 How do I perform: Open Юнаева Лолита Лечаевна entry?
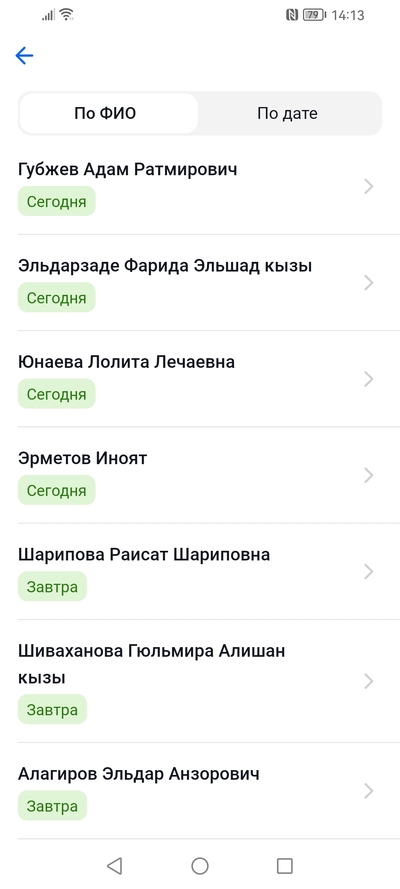tap(200, 379)
